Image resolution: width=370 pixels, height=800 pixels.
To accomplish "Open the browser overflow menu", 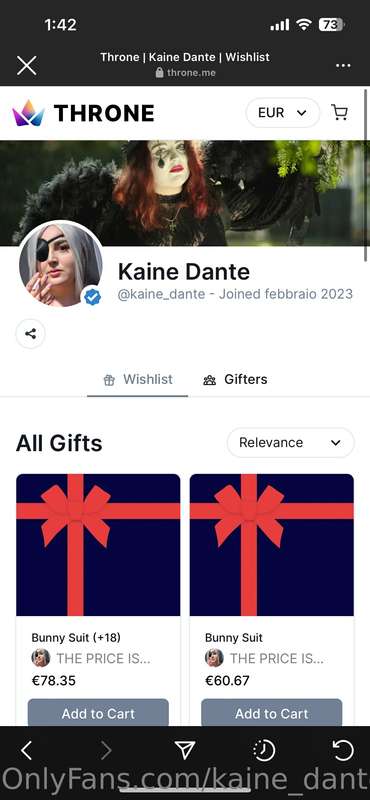I will [x=343, y=65].
